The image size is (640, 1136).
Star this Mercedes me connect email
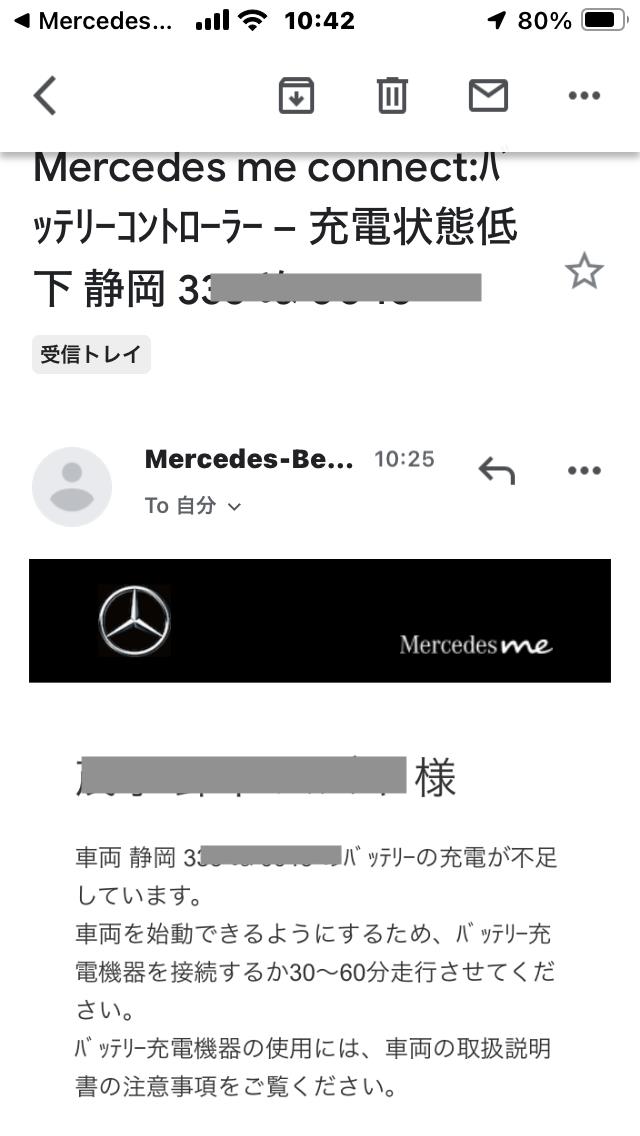point(584,272)
